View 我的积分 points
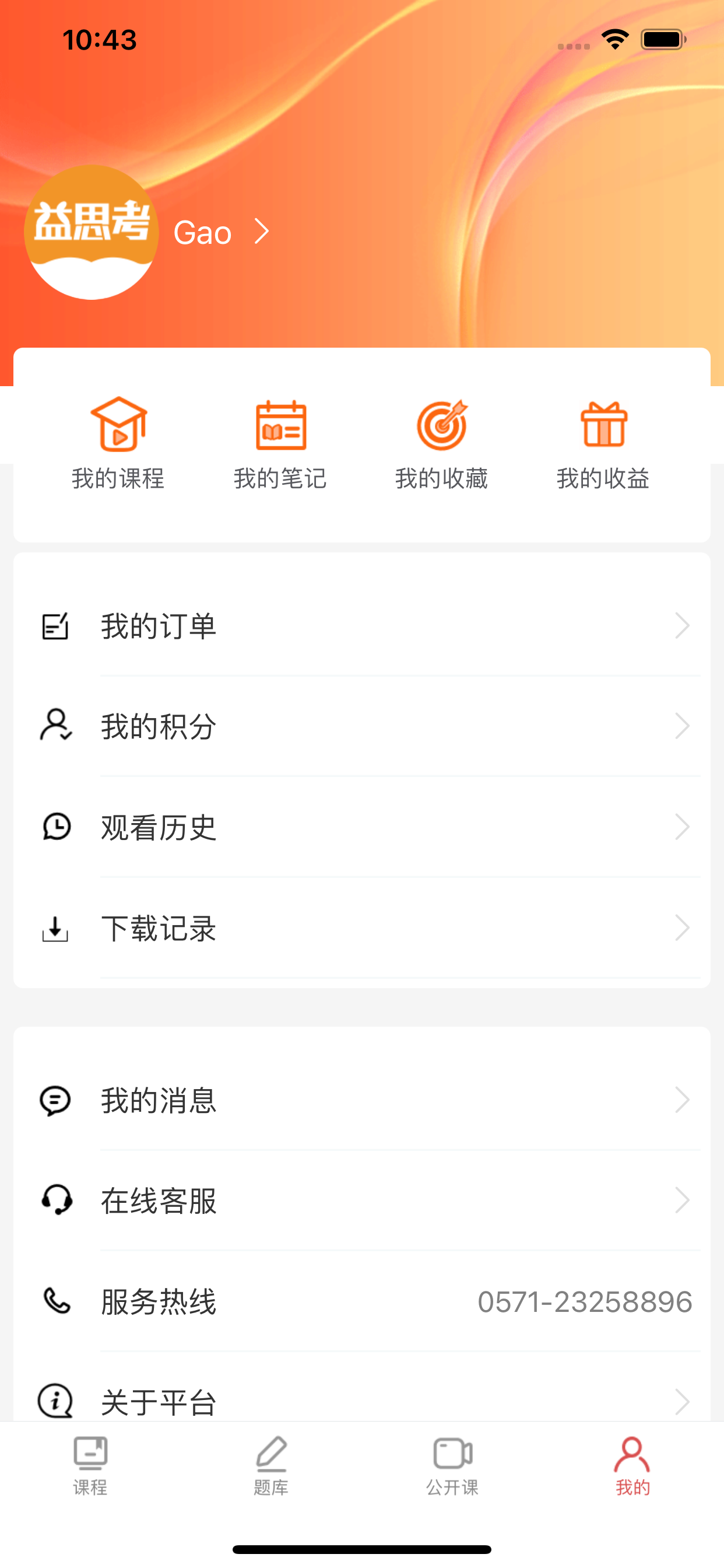Screen dimensions: 724x1568 362,726
